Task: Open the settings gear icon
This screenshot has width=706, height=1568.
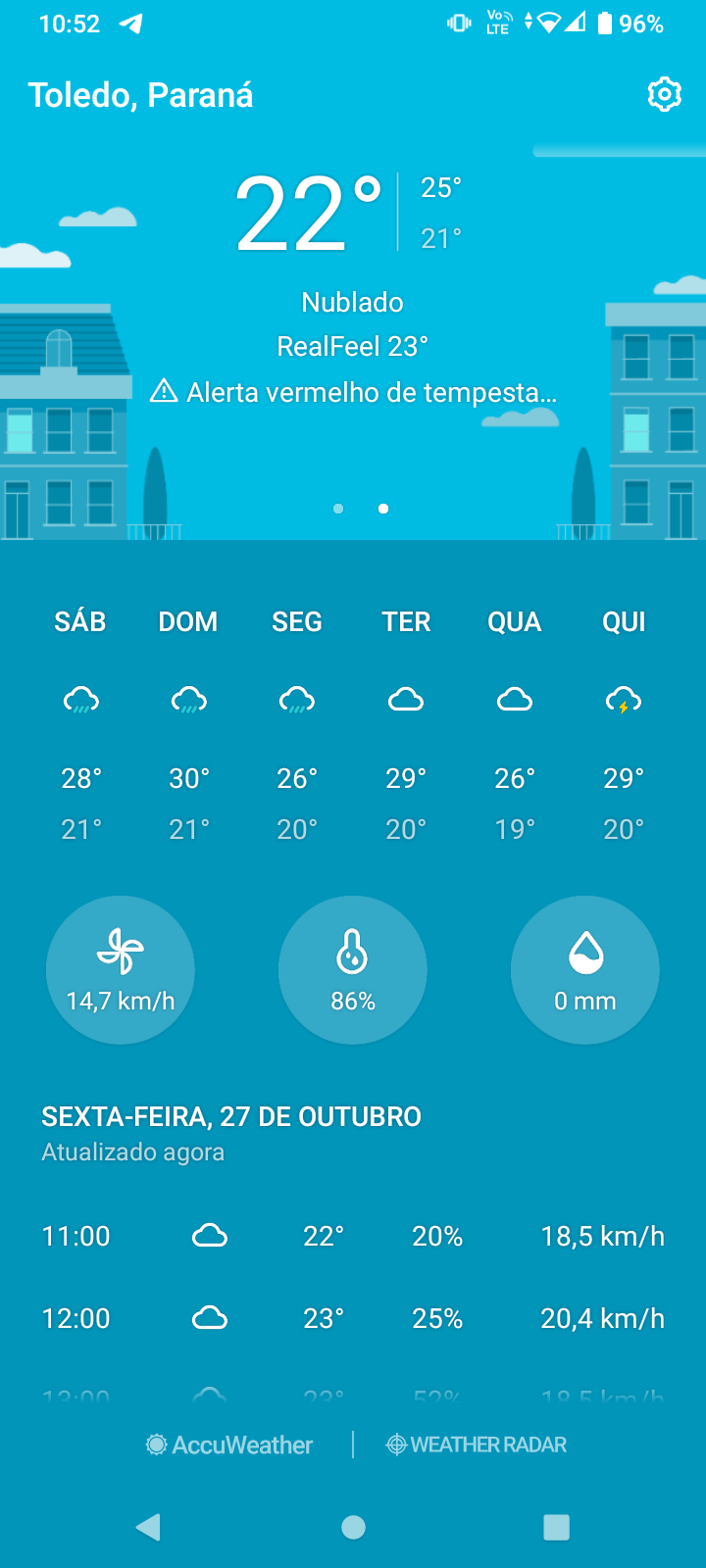Action: 664,95
